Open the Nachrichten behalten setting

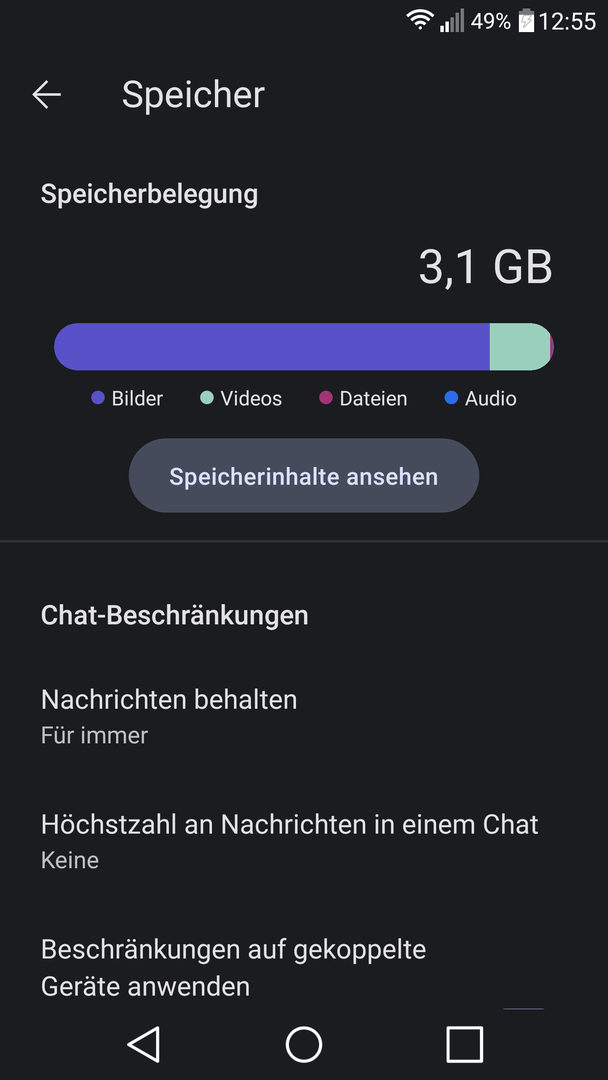(169, 715)
